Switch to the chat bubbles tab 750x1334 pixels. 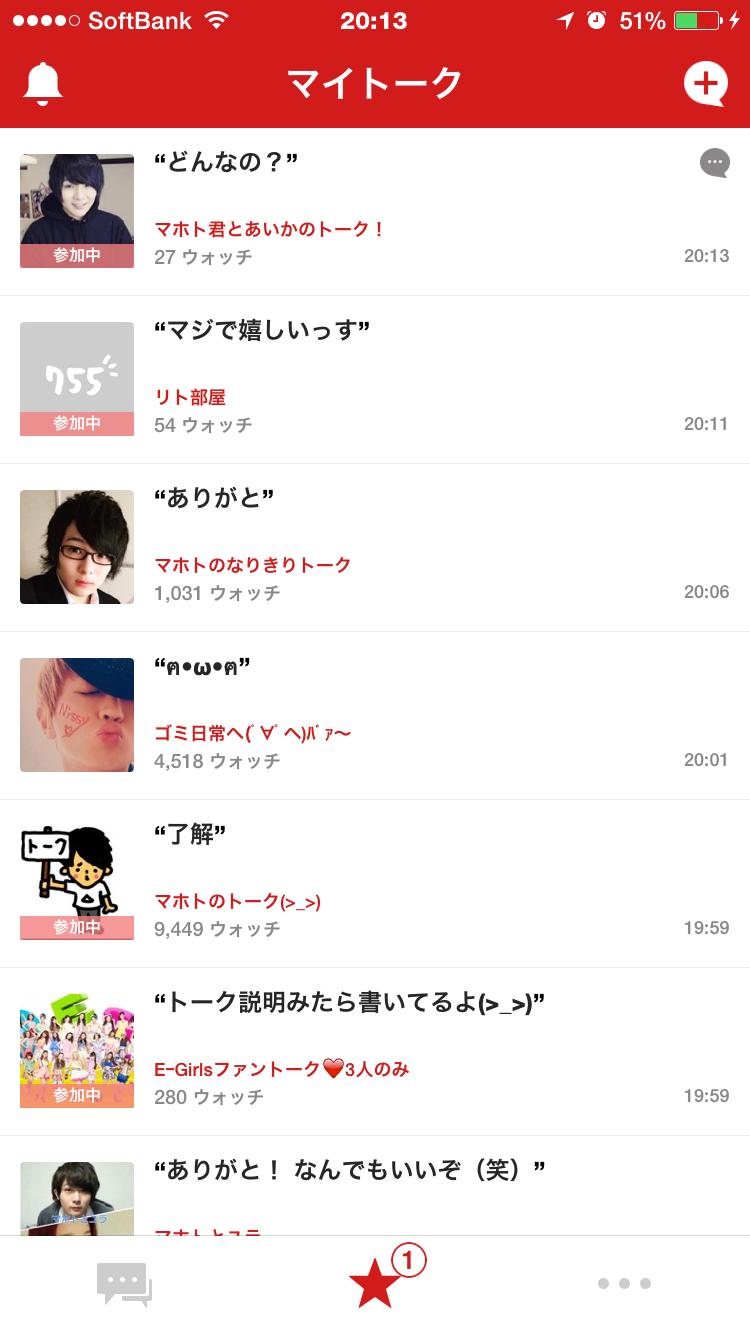tap(124, 1284)
